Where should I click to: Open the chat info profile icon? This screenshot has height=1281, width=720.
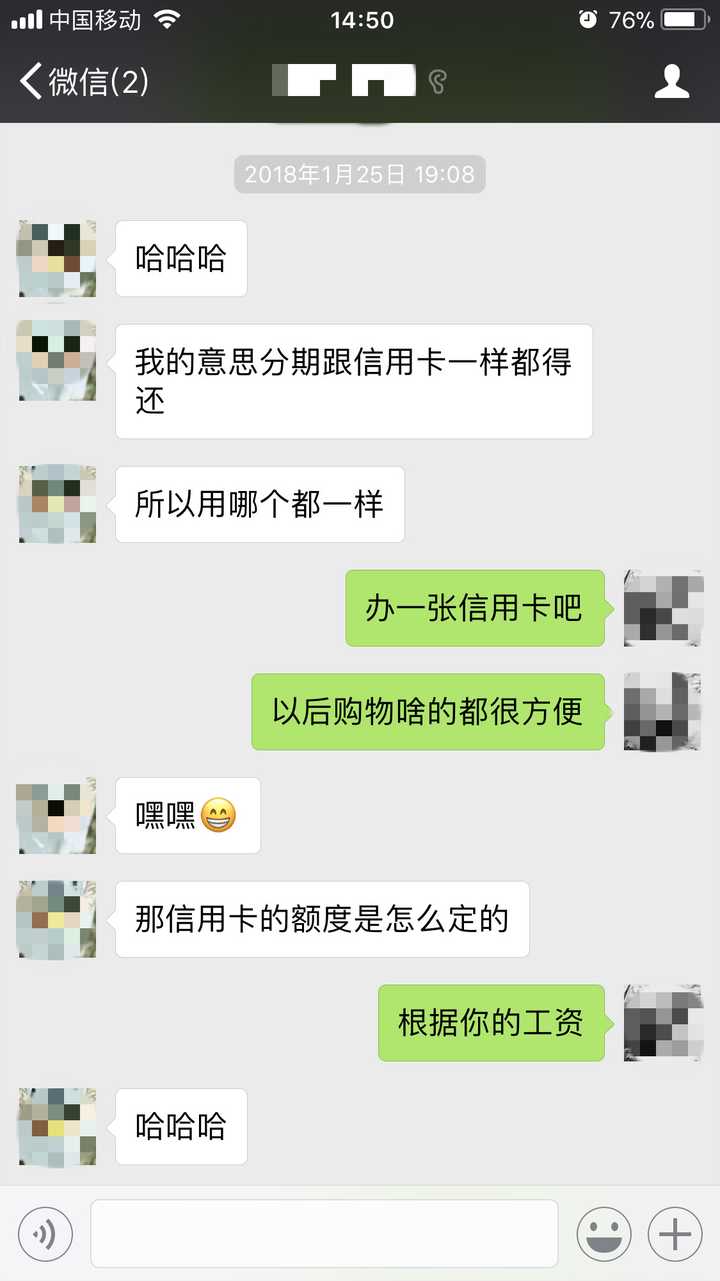[672, 81]
